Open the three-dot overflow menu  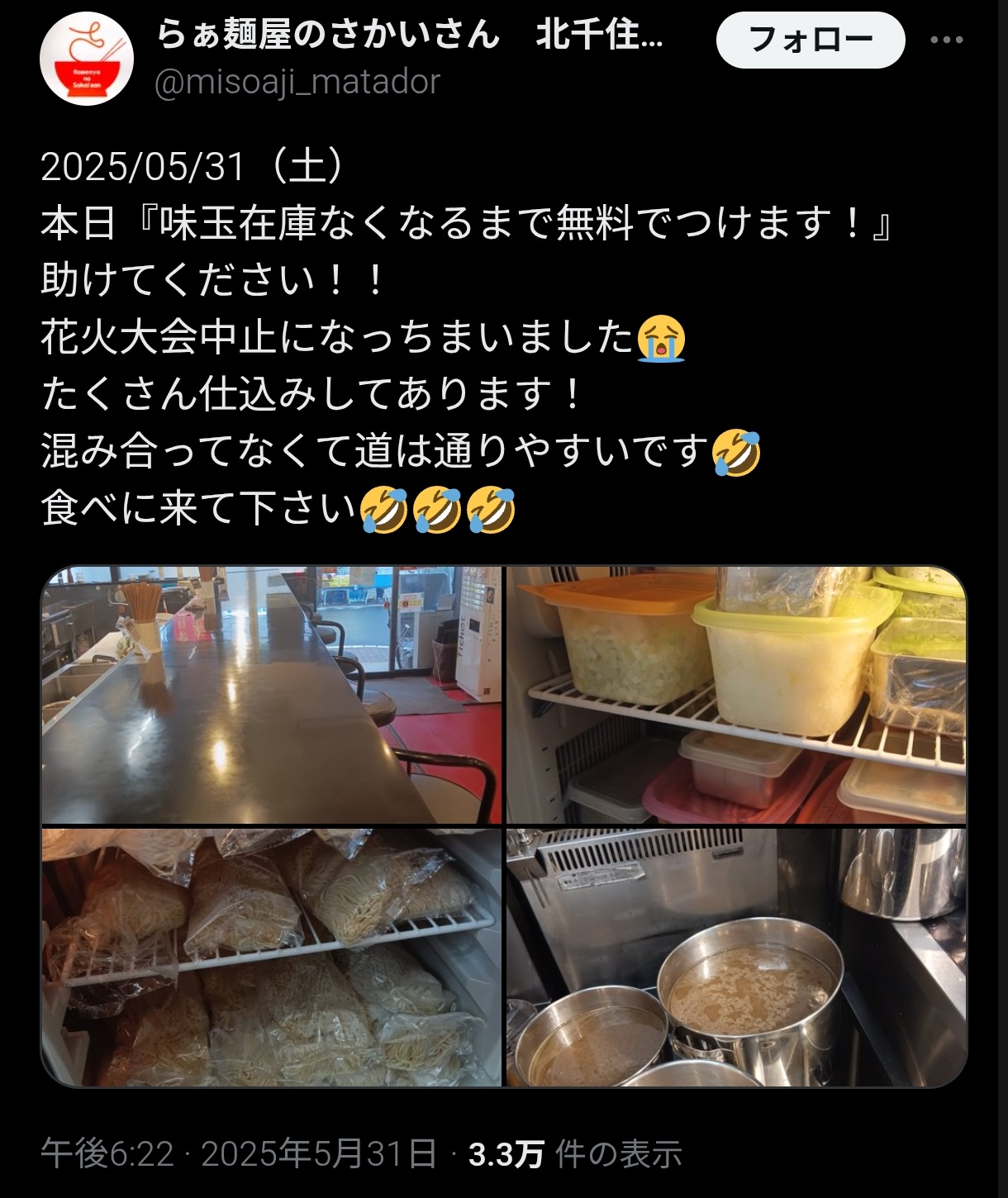[x=946, y=40]
